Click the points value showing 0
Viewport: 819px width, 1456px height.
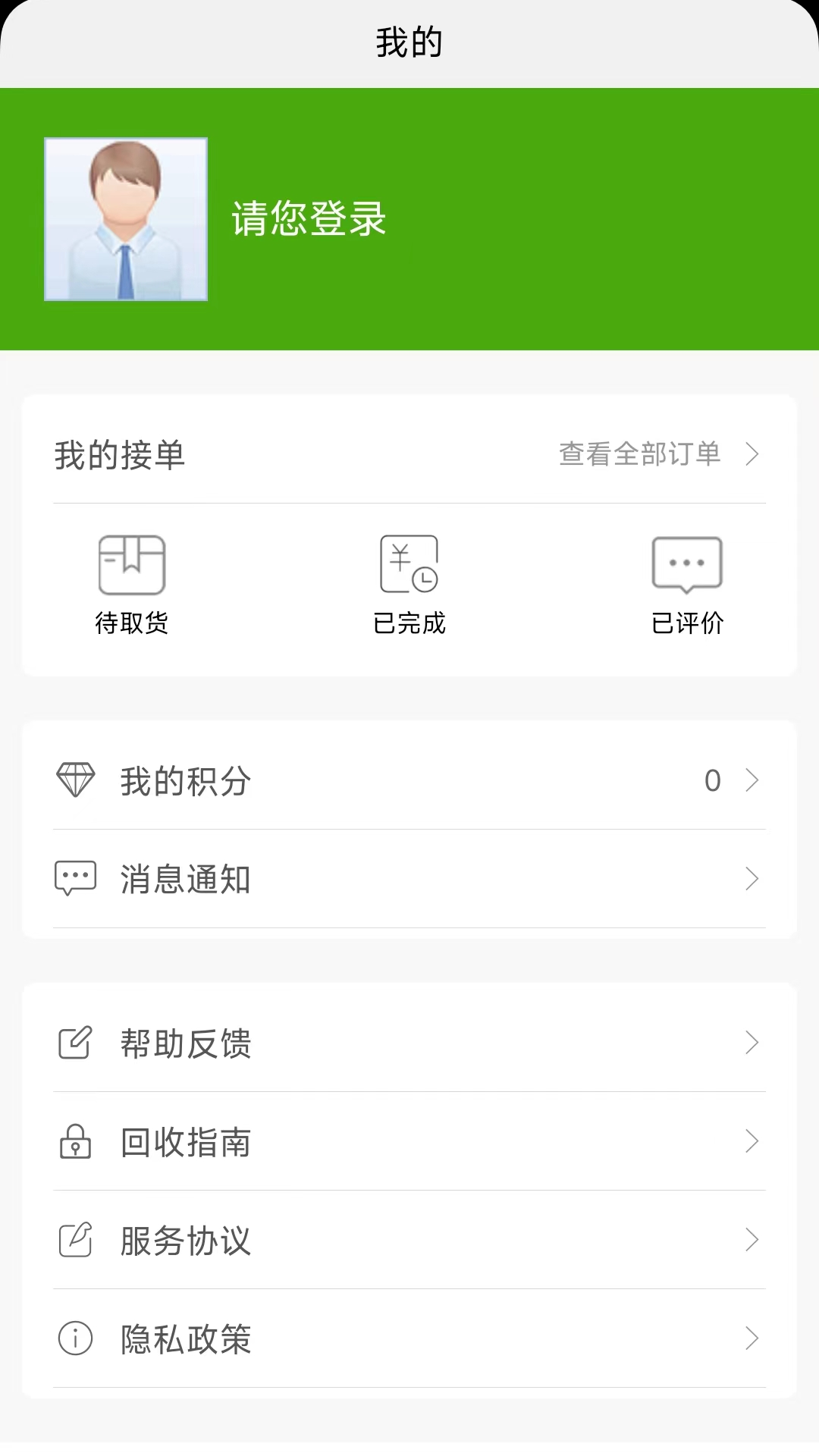712,780
